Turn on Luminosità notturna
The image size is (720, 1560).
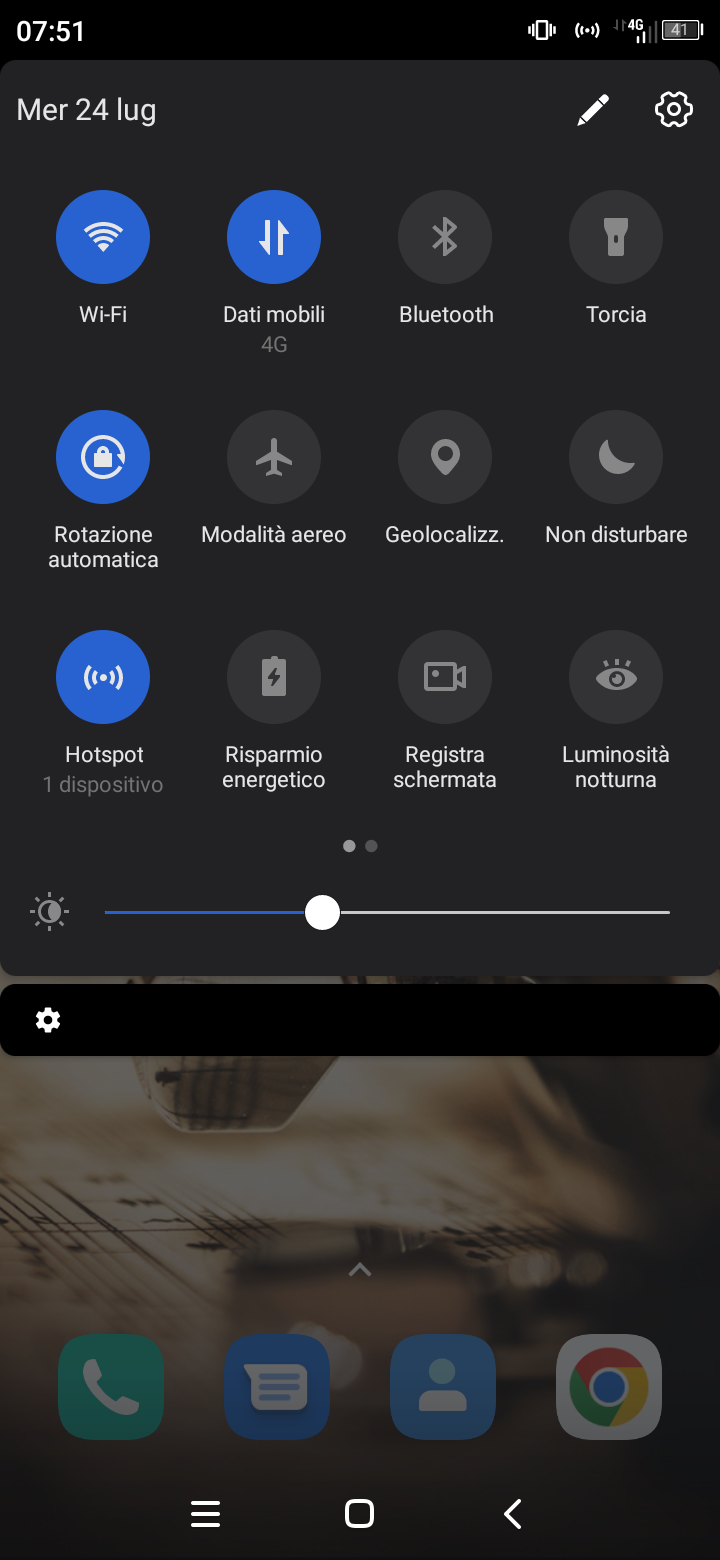(x=616, y=677)
